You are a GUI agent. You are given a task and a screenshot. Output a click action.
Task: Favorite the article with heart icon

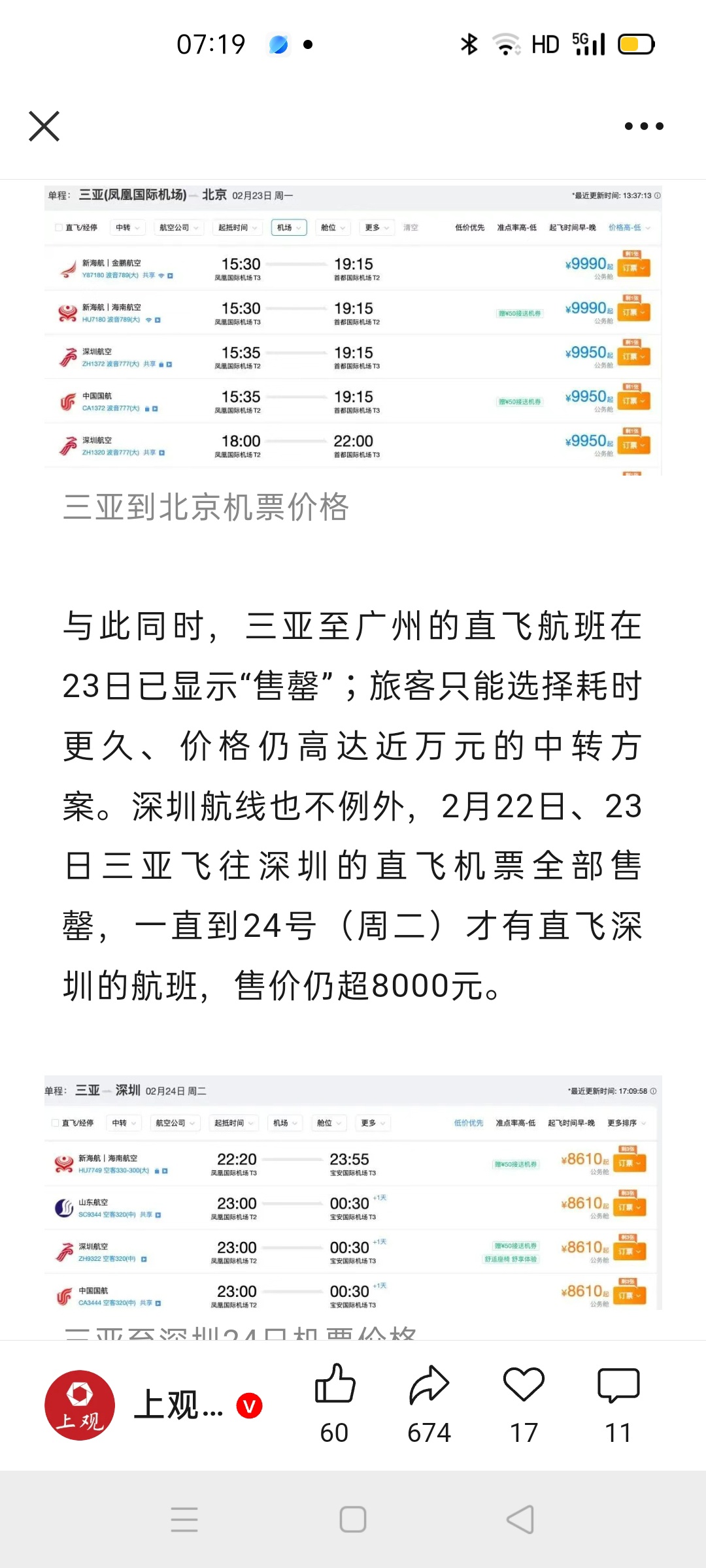(x=524, y=1385)
